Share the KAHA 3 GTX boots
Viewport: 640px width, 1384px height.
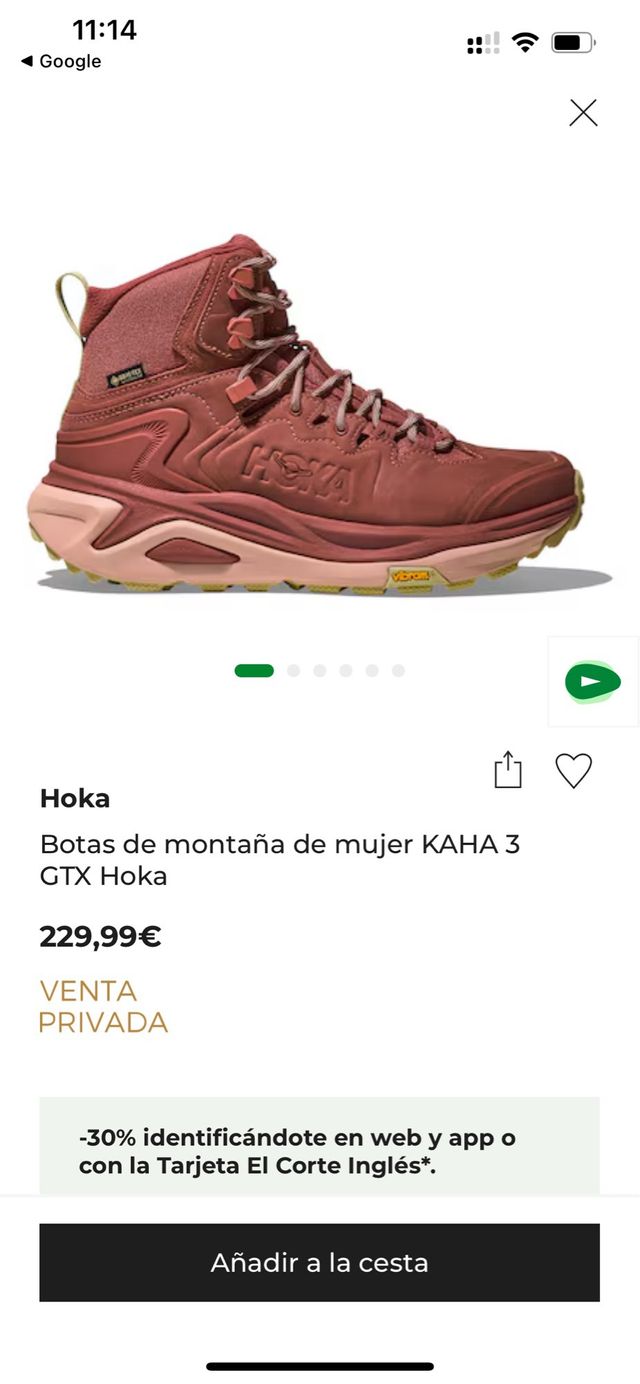coord(508,770)
